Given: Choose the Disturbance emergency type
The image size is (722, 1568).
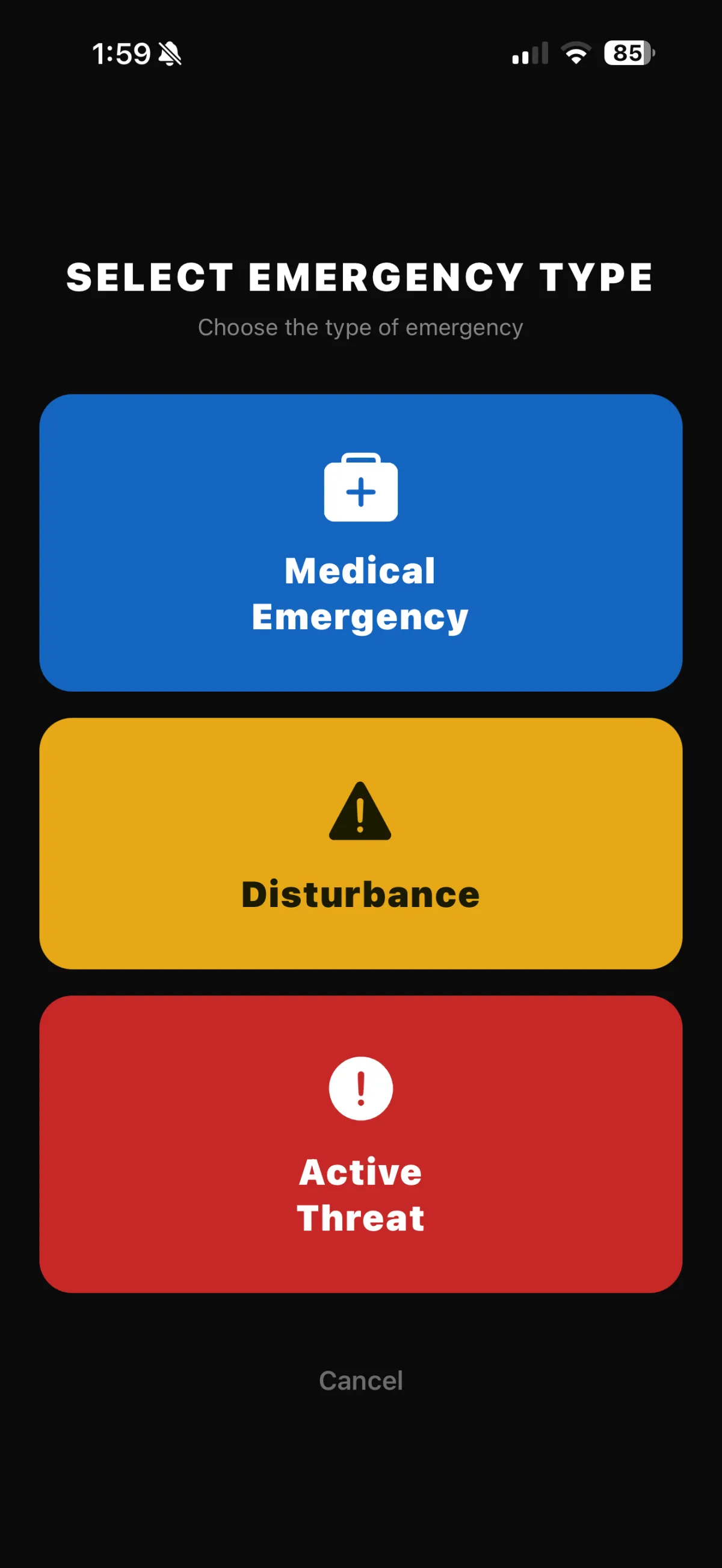Looking at the screenshot, I should (x=360, y=843).
